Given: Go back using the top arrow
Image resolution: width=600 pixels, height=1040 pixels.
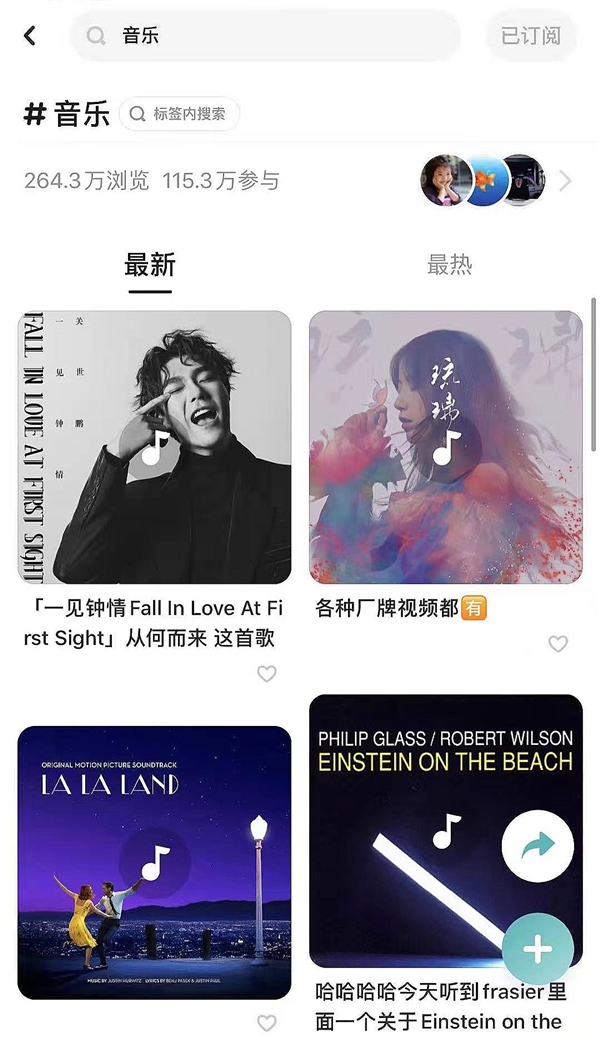Looking at the screenshot, I should [30, 36].
